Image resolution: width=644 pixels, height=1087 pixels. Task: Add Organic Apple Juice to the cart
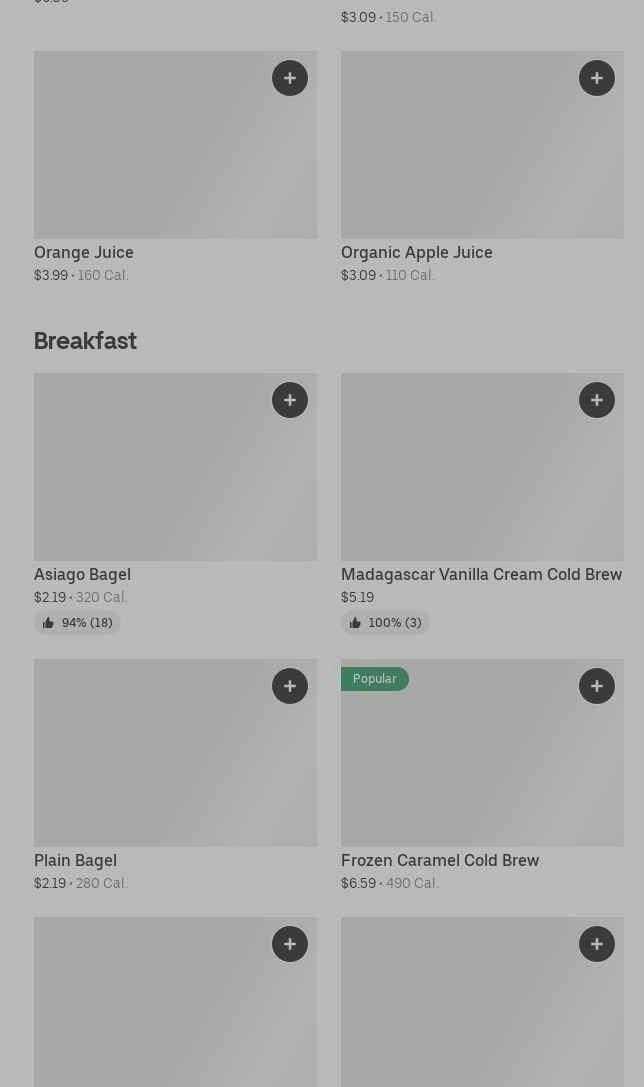(597, 78)
